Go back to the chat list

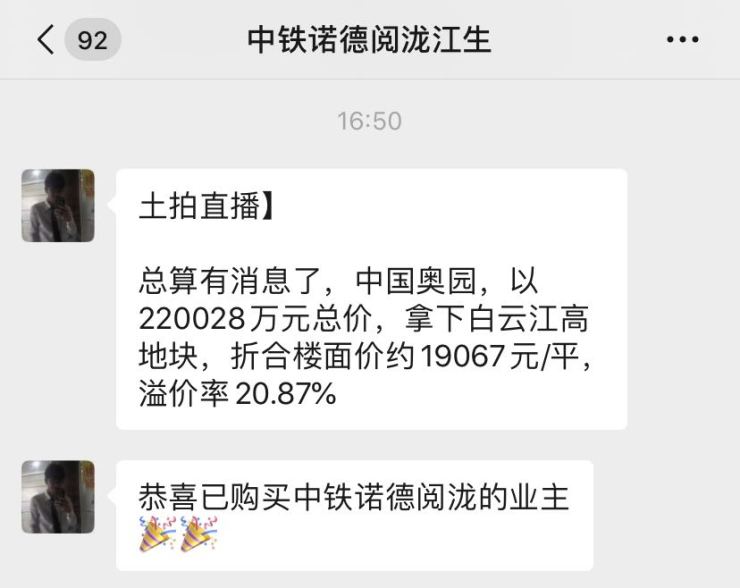[46, 40]
